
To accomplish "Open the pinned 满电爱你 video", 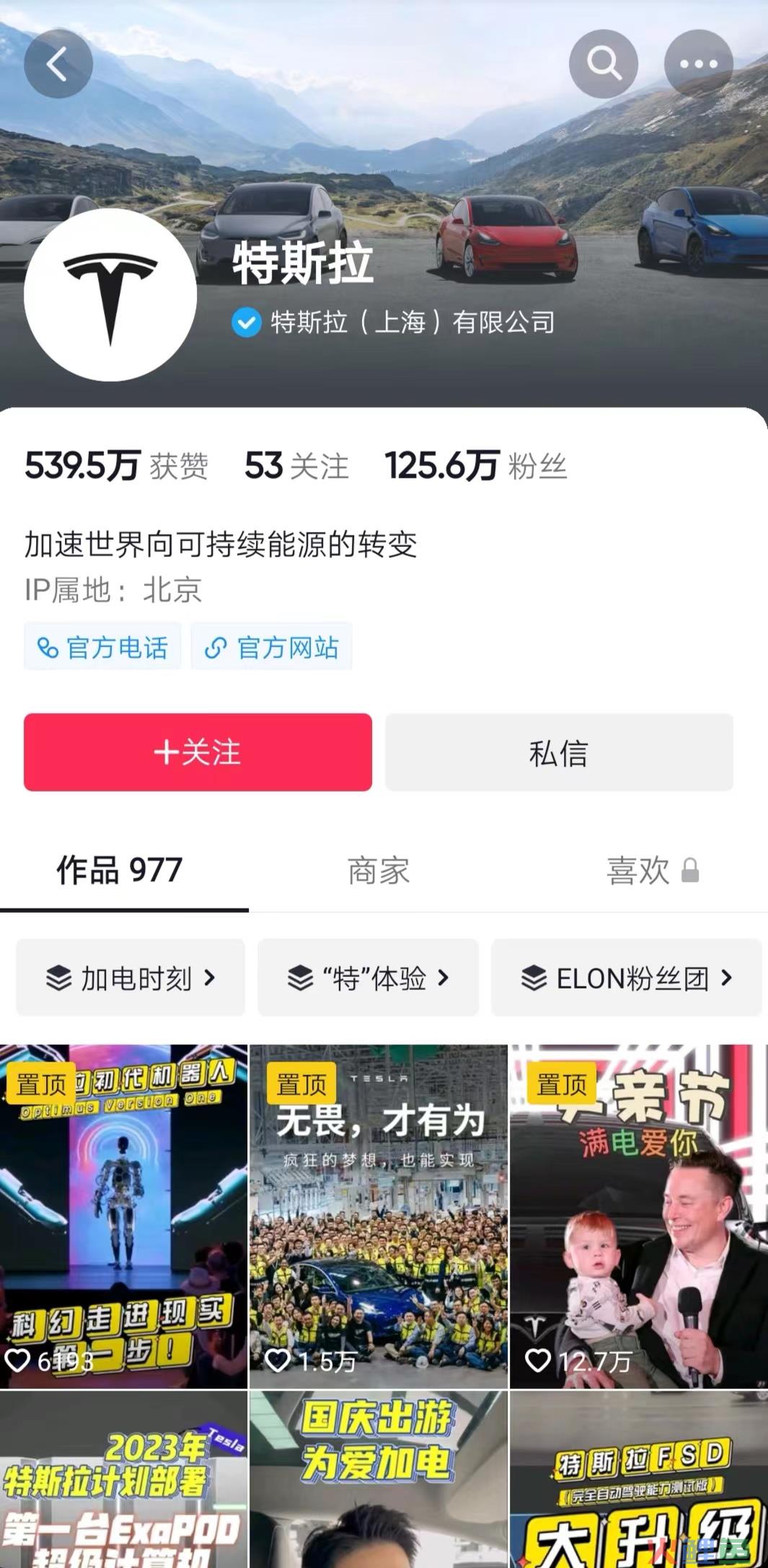I will coord(639,1217).
